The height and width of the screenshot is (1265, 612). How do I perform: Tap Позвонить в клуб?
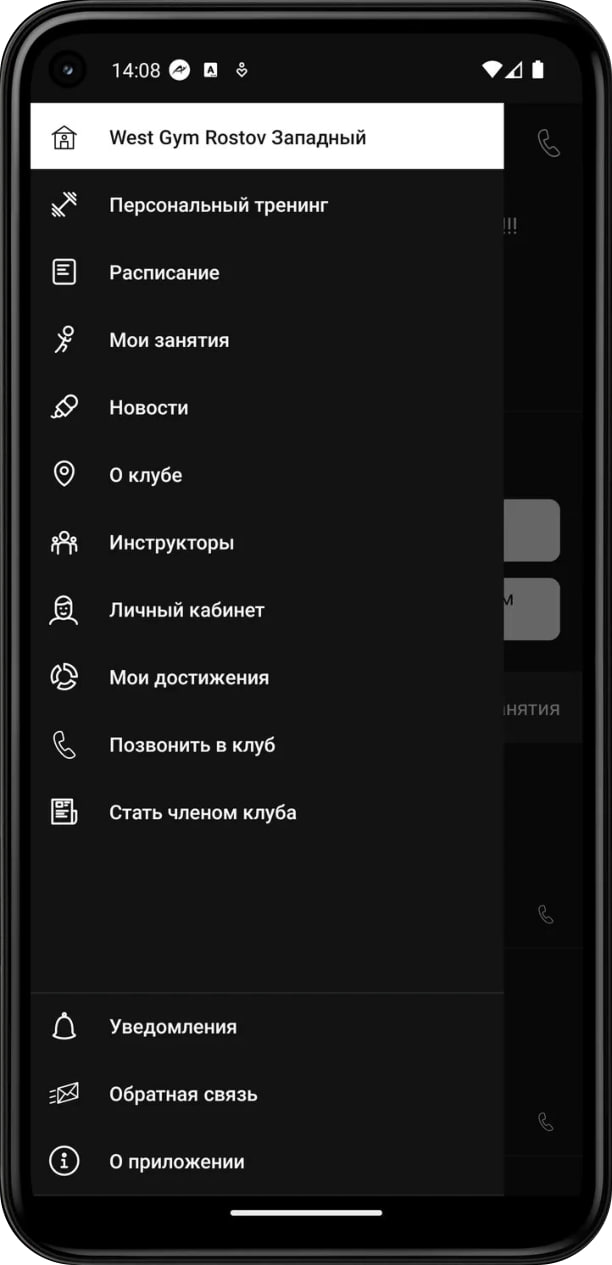coord(191,745)
